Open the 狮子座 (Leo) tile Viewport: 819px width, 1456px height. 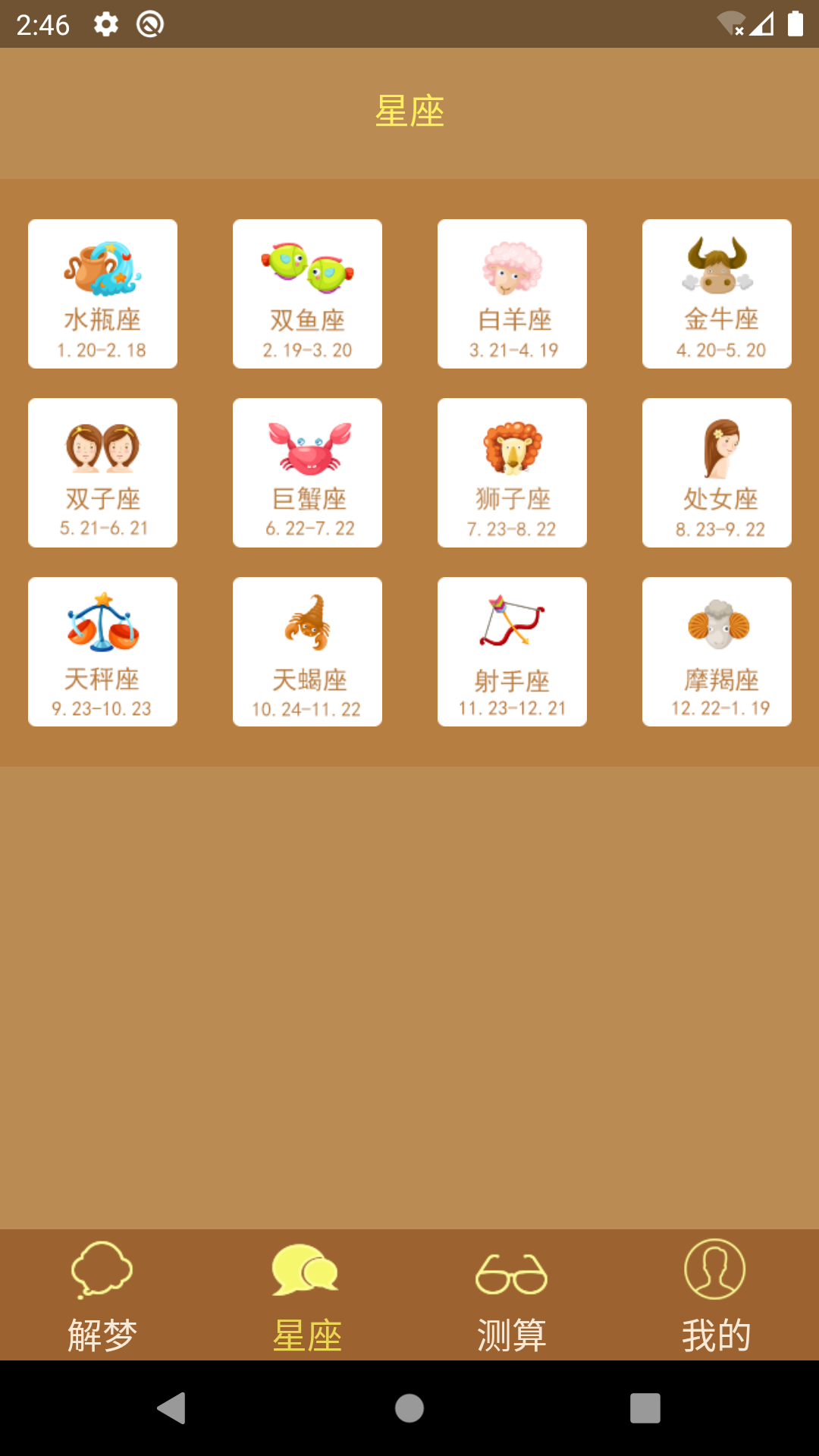pos(512,473)
